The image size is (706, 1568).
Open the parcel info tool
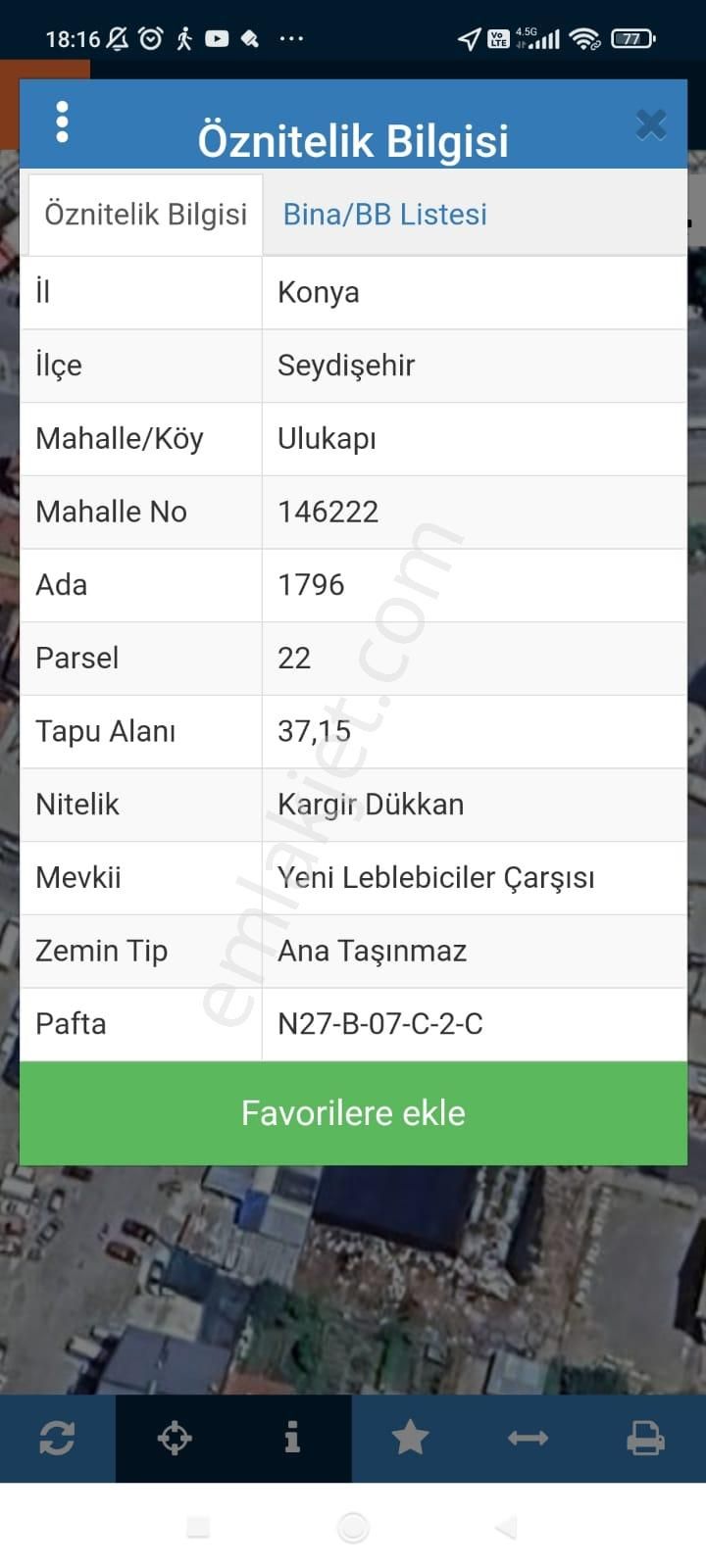pyautogui.click(x=291, y=1438)
